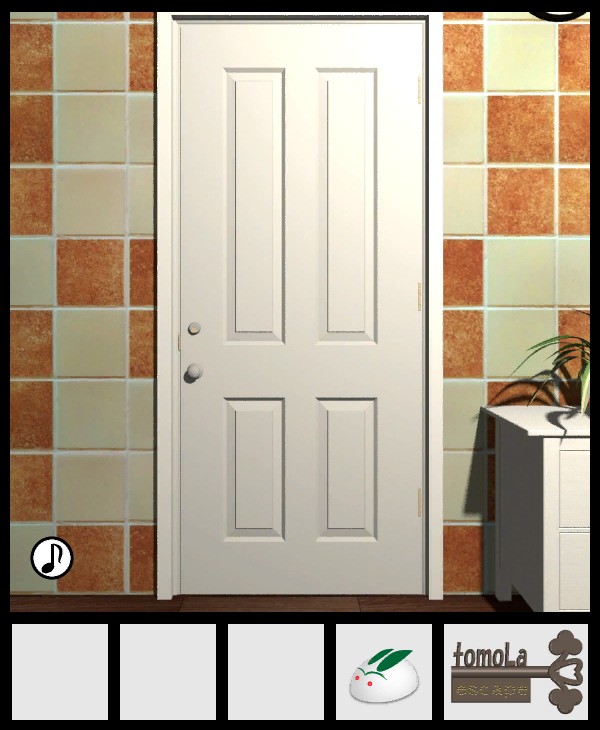Viewport: 600px width, 730px height.
Task: Select the rabbit item in inventory
Action: point(383,672)
